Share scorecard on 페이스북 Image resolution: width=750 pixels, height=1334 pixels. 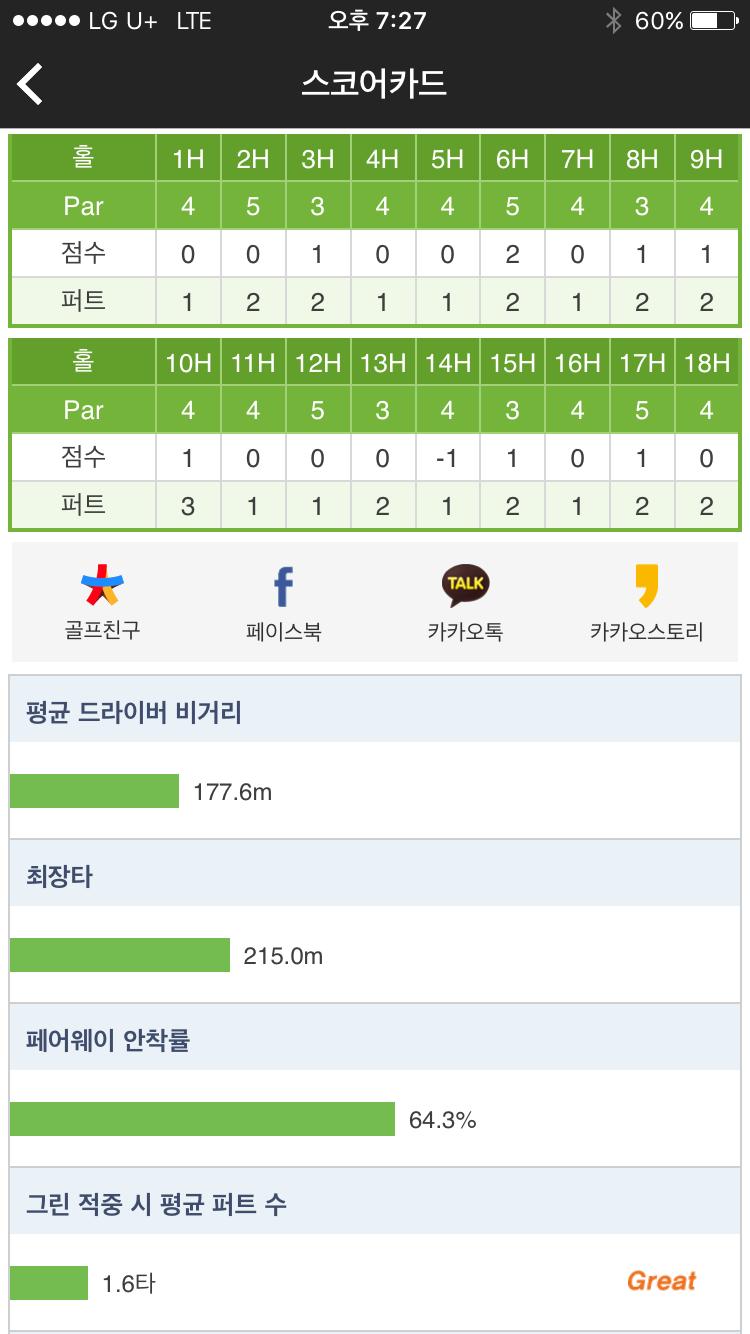[x=283, y=602]
